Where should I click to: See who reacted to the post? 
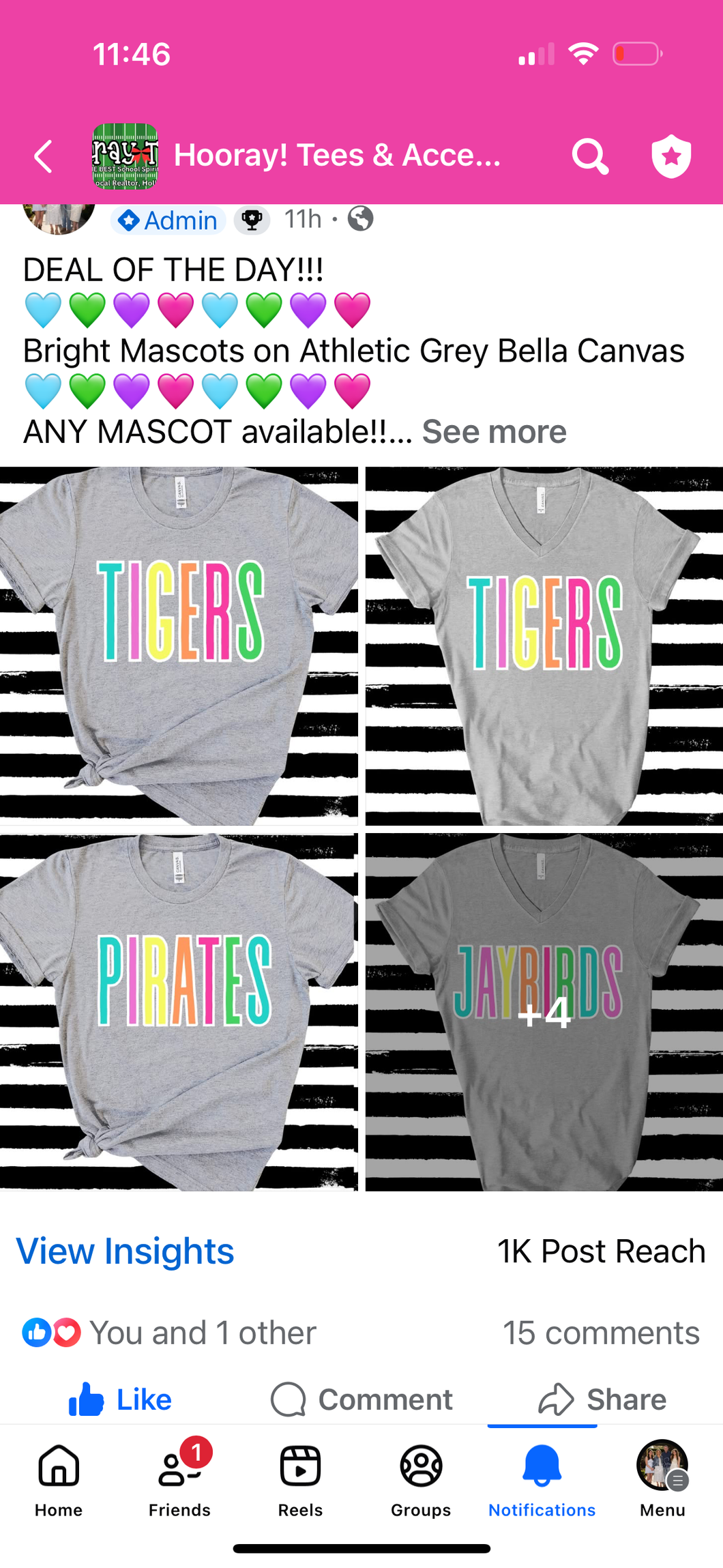169,1333
